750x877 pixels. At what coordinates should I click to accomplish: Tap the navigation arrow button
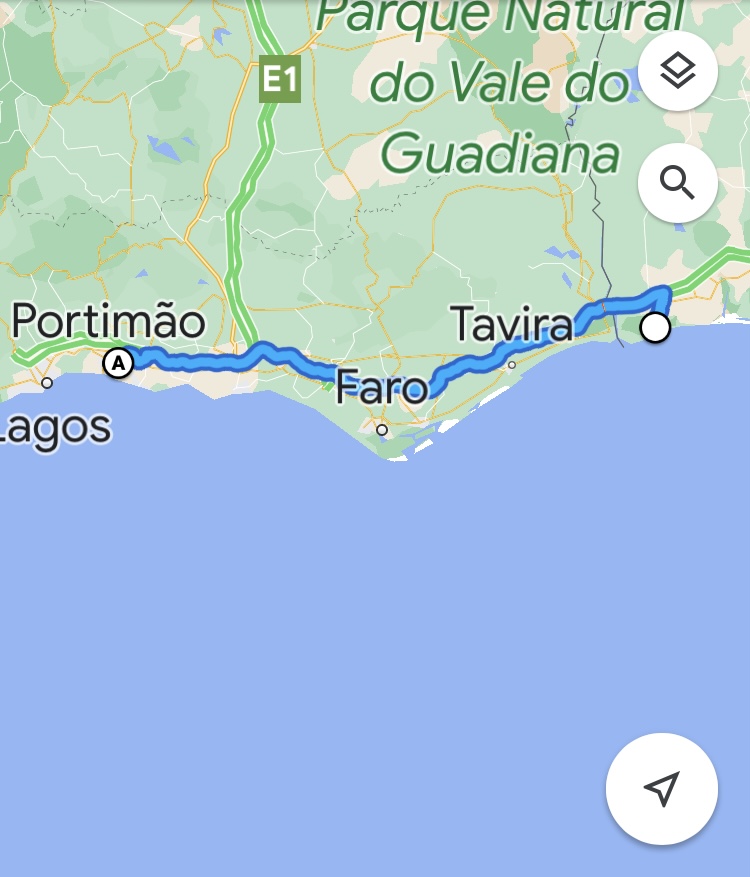pyautogui.click(x=661, y=789)
